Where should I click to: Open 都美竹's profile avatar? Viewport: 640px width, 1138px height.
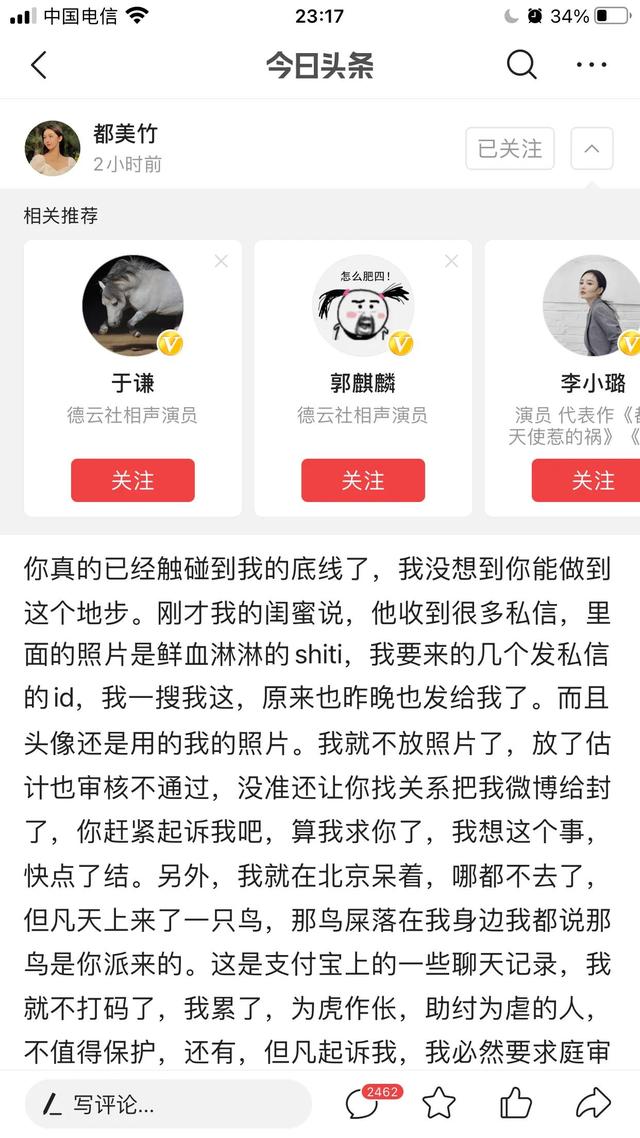pyautogui.click(x=52, y=148)
